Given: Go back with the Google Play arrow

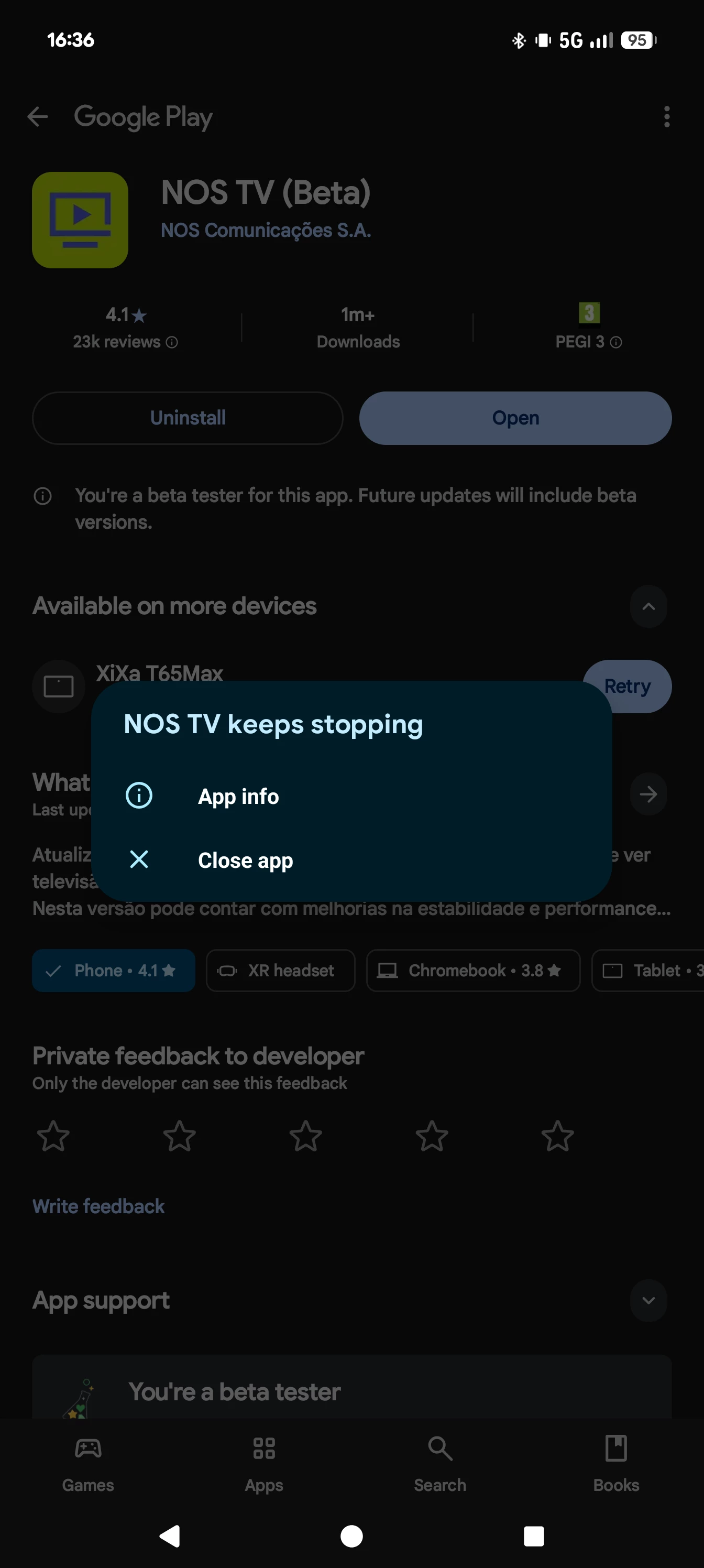Looking at the screenshot, I should click(38, 116).
